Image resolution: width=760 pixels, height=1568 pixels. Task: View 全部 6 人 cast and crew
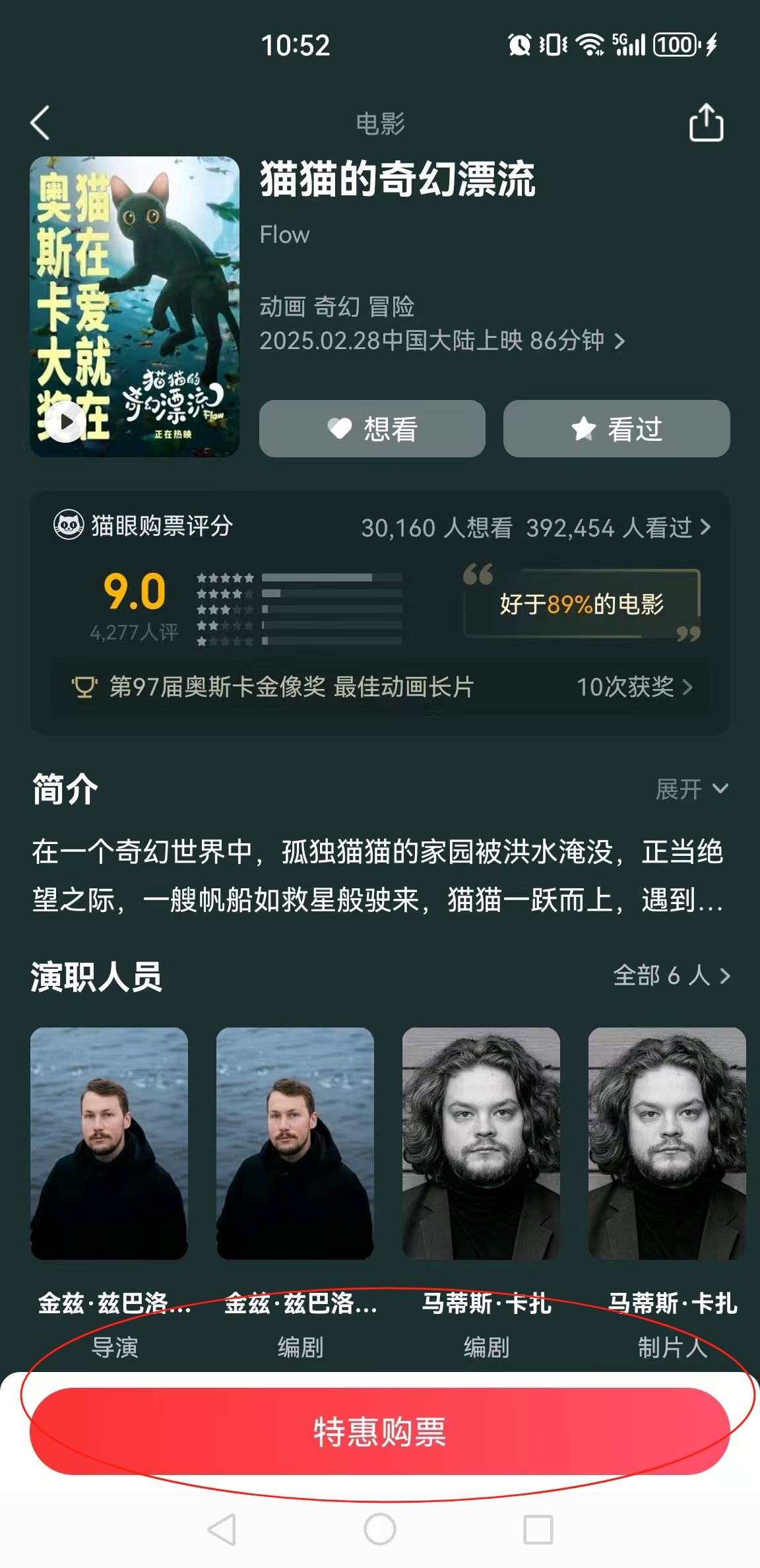[671, 975]
